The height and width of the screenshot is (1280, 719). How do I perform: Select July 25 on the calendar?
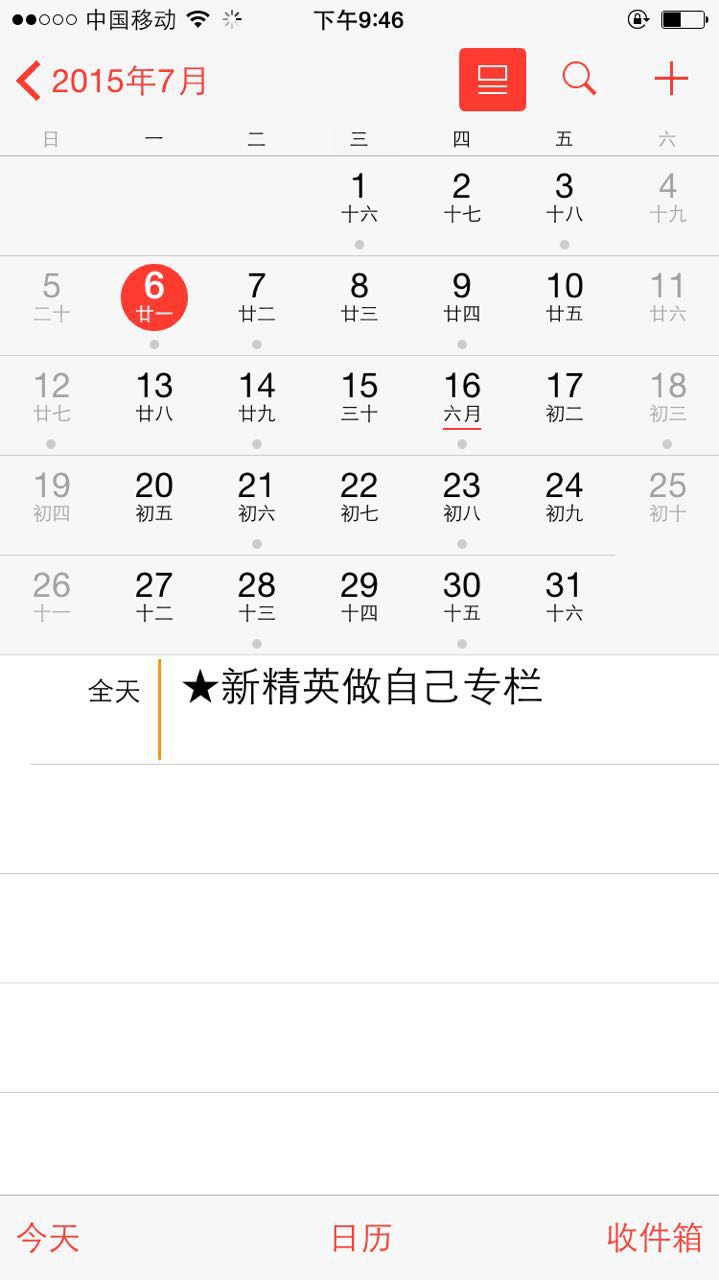[x=667, y=498]
